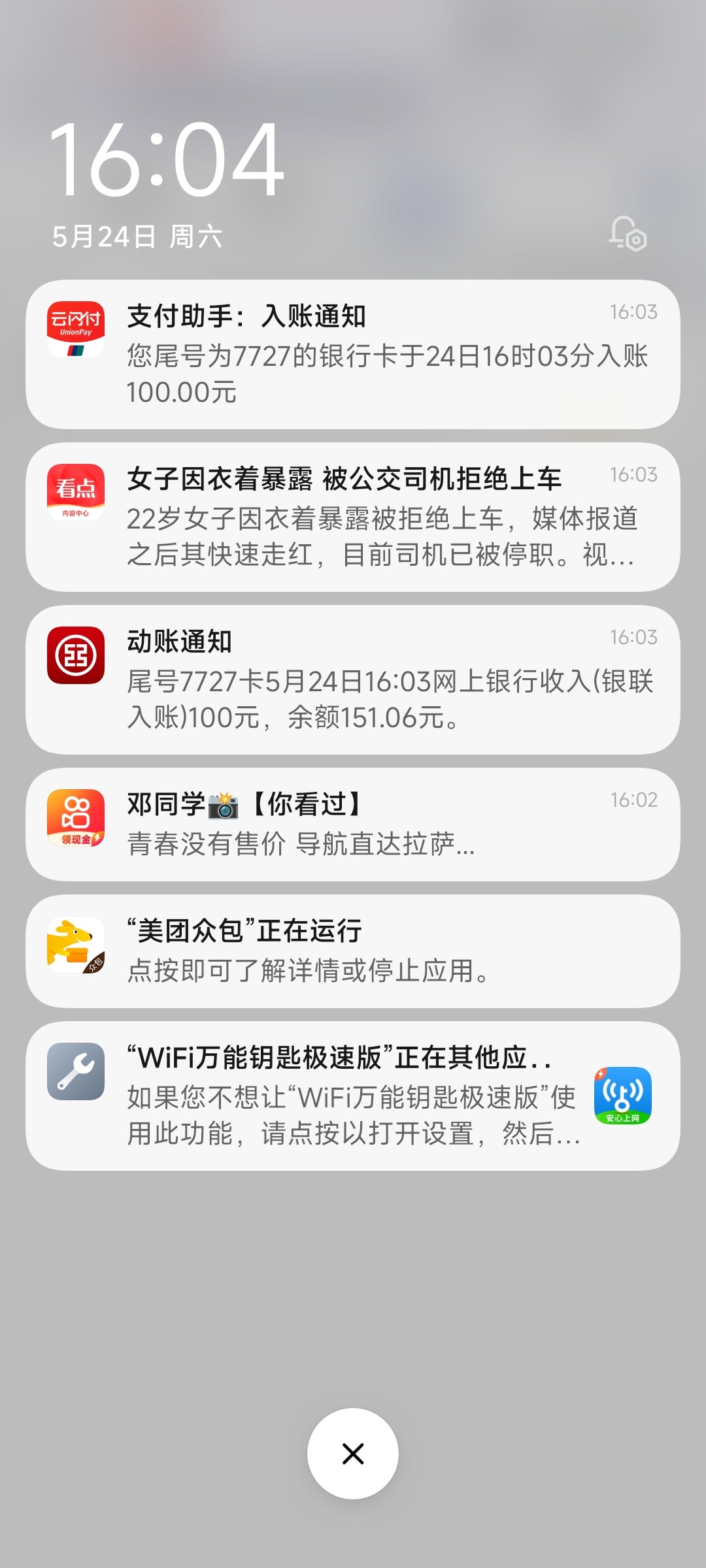Open the 女子因衣着暴露 news notification

tap(353, 517)
